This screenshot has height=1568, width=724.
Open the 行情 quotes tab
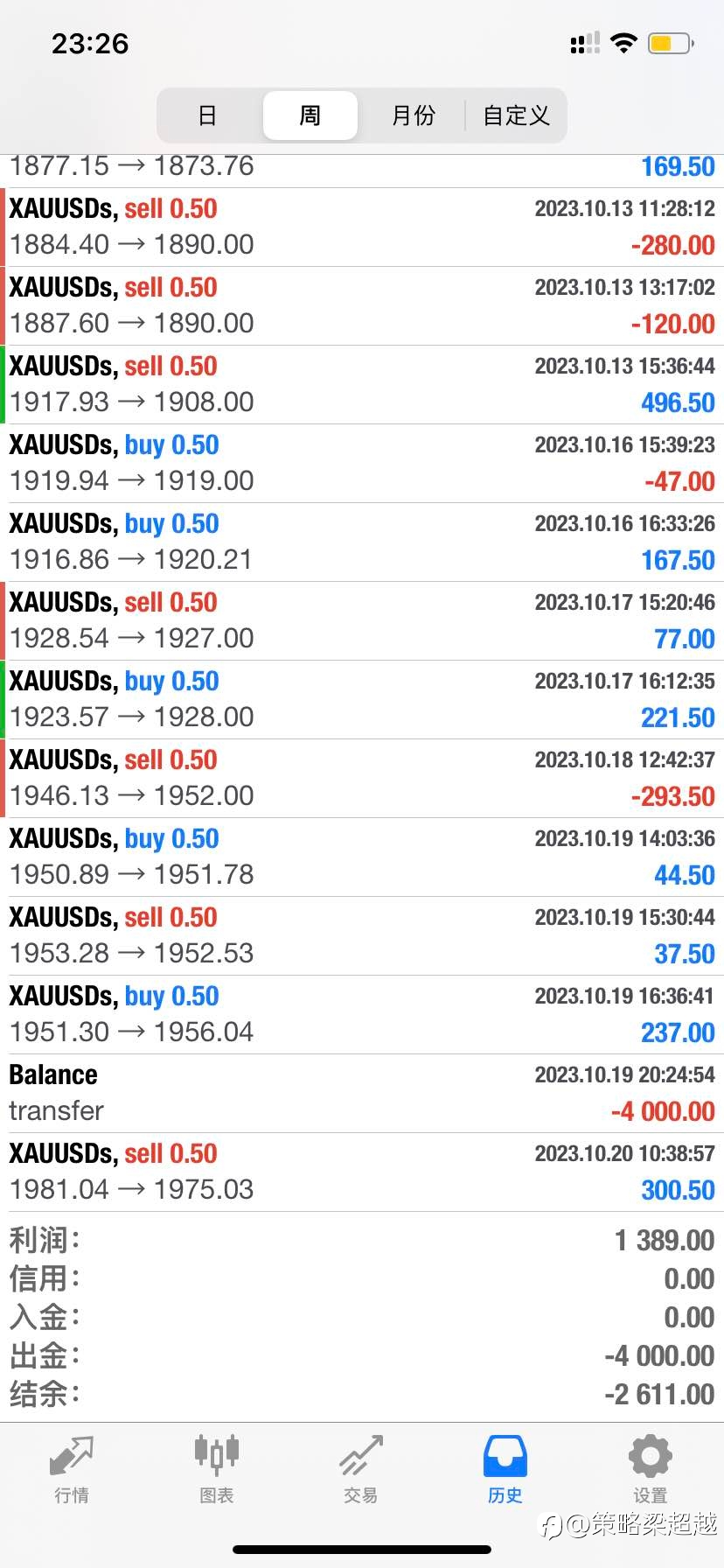click(x=72, y=1470)
